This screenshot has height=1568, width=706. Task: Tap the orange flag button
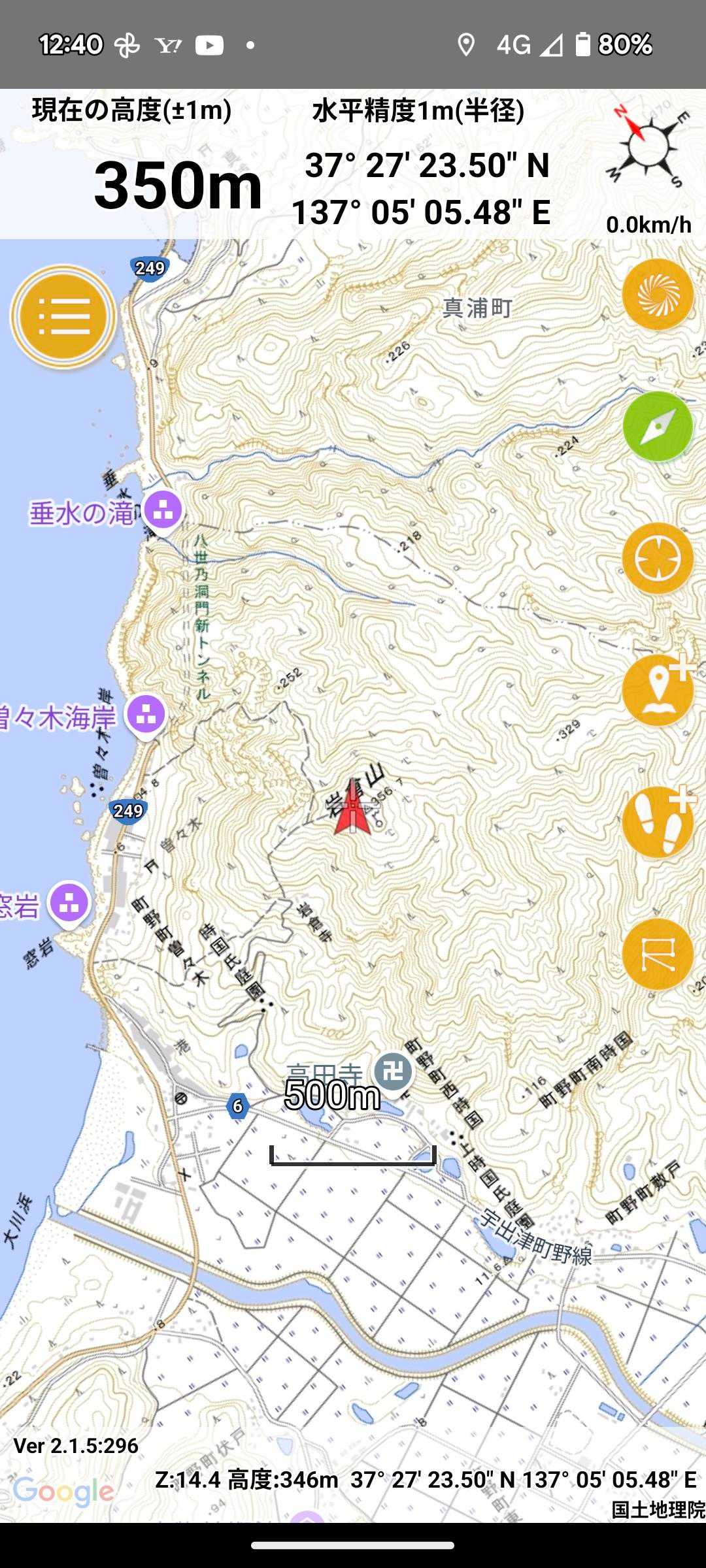[x=657, y=955]
